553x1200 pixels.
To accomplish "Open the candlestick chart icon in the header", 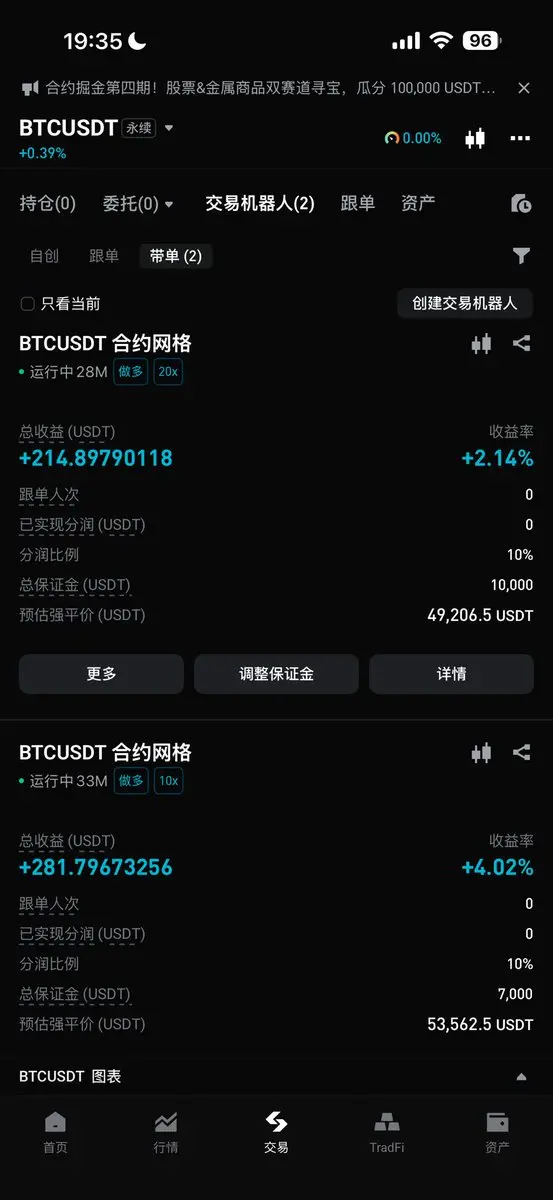I will coord(475,138).
